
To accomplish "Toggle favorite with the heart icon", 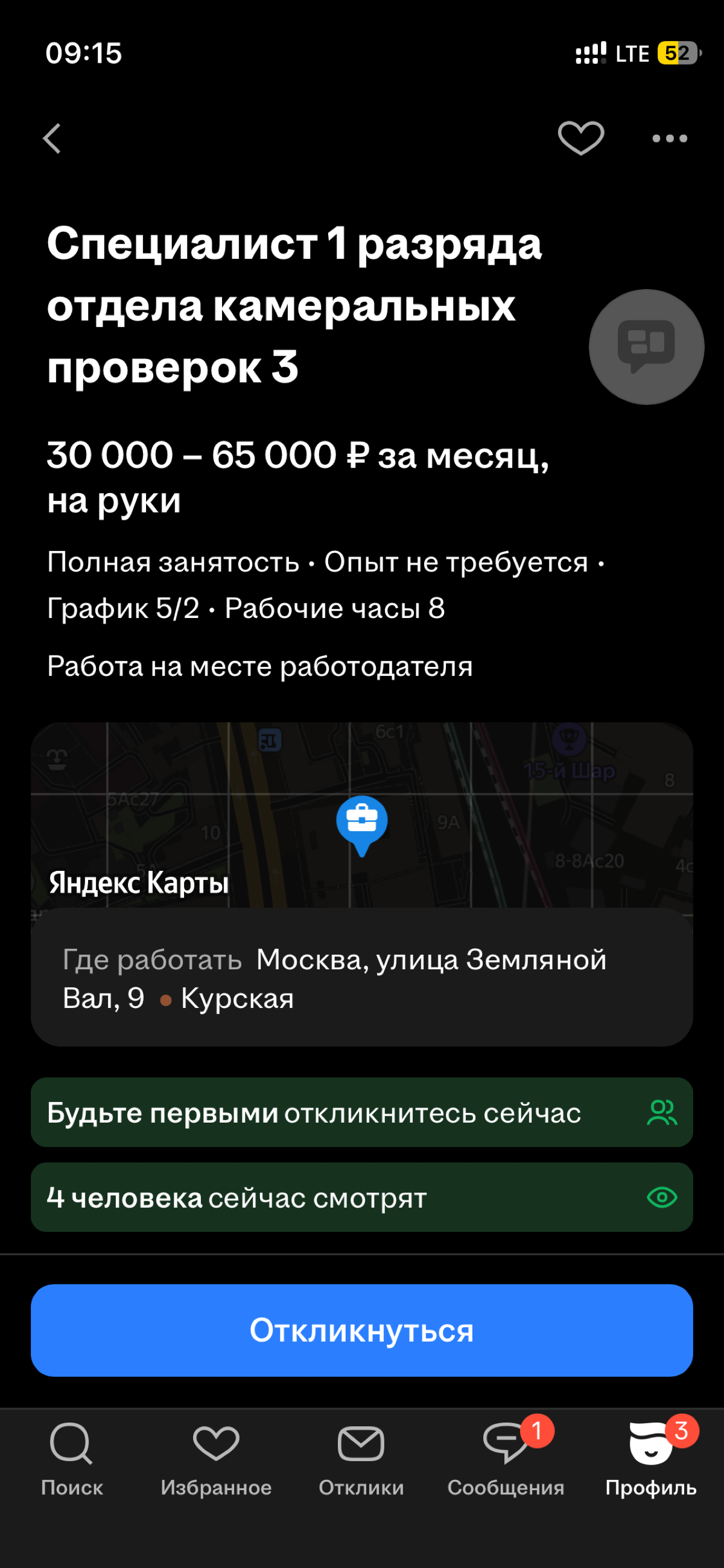I will click(580, 139).
